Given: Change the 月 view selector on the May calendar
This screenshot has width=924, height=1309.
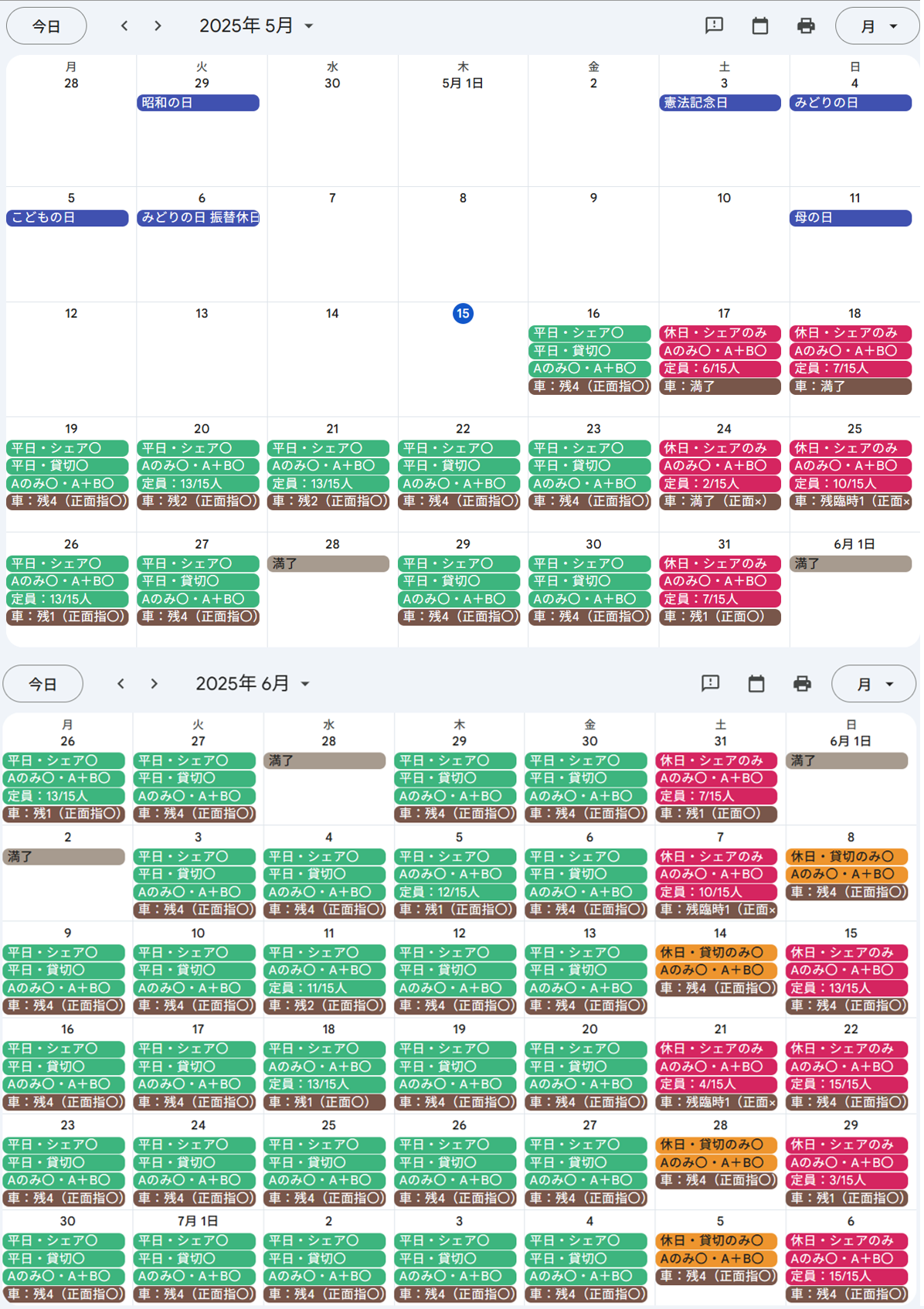Looking at the screenshot, I should click(877, 26).
